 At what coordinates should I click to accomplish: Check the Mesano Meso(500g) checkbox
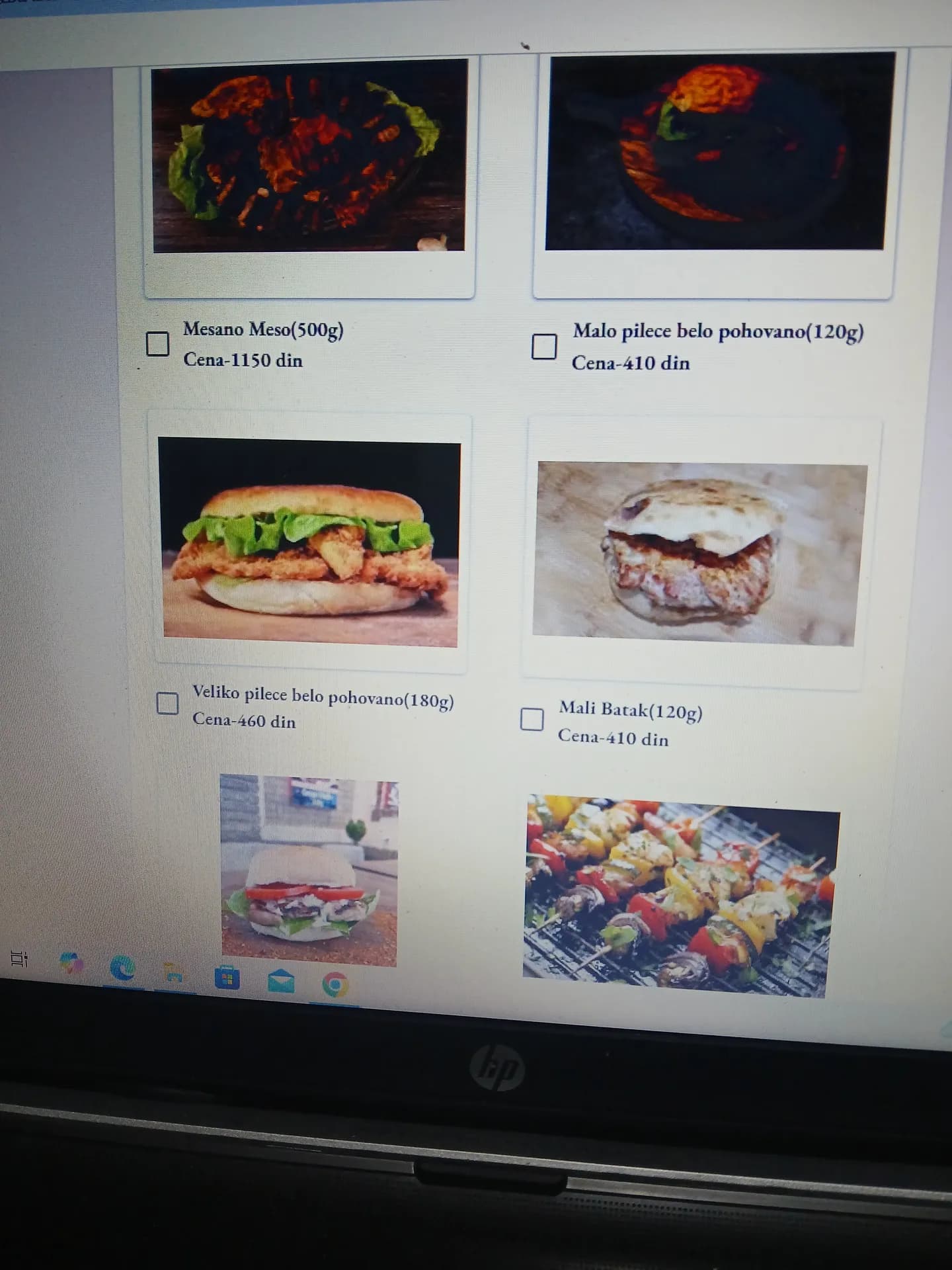point(157,343)
